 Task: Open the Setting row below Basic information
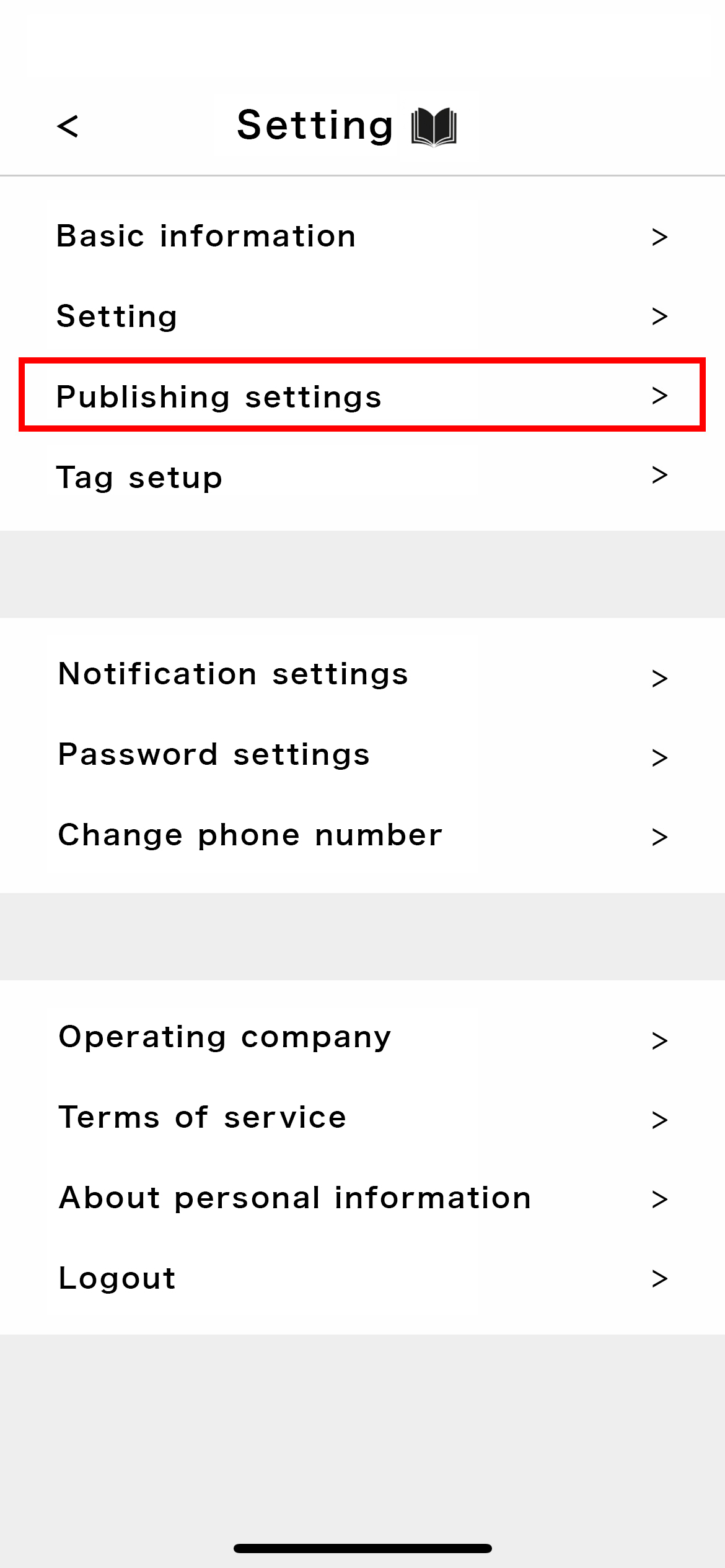coord(362,316)
